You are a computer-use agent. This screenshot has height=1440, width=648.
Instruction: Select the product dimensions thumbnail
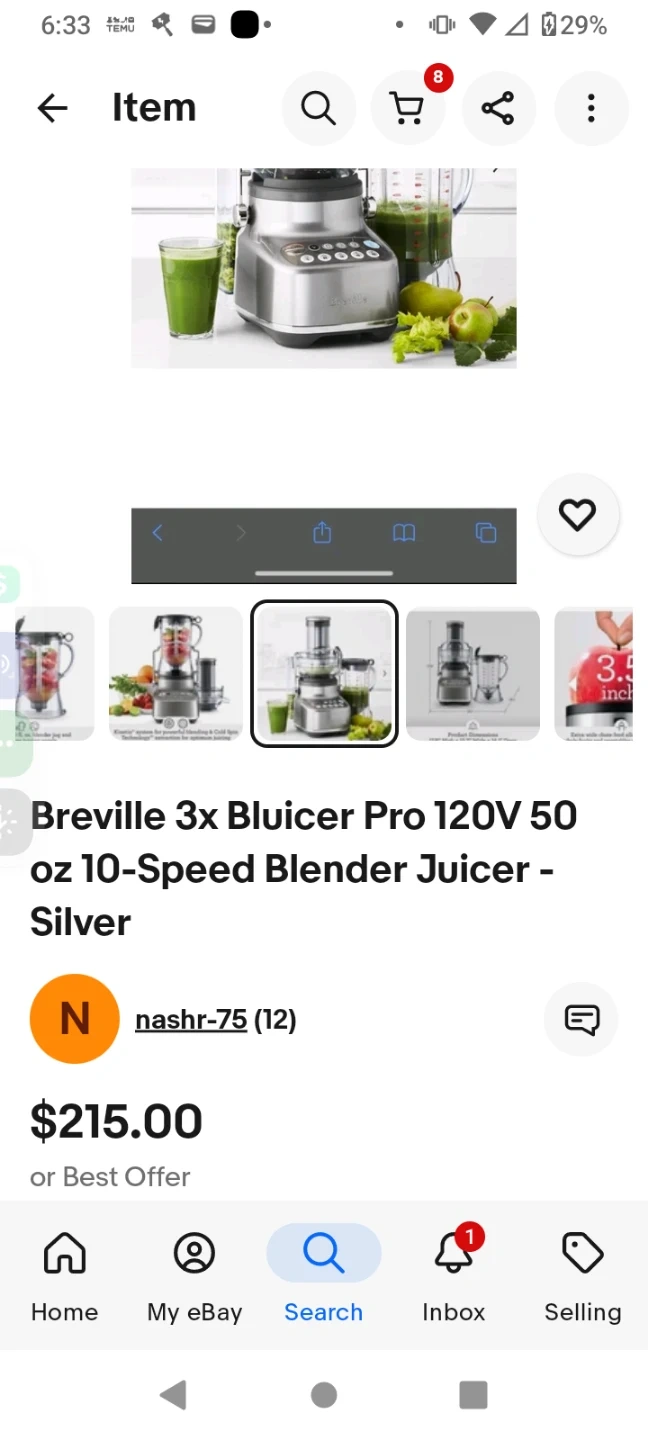(x=472, y=673)
